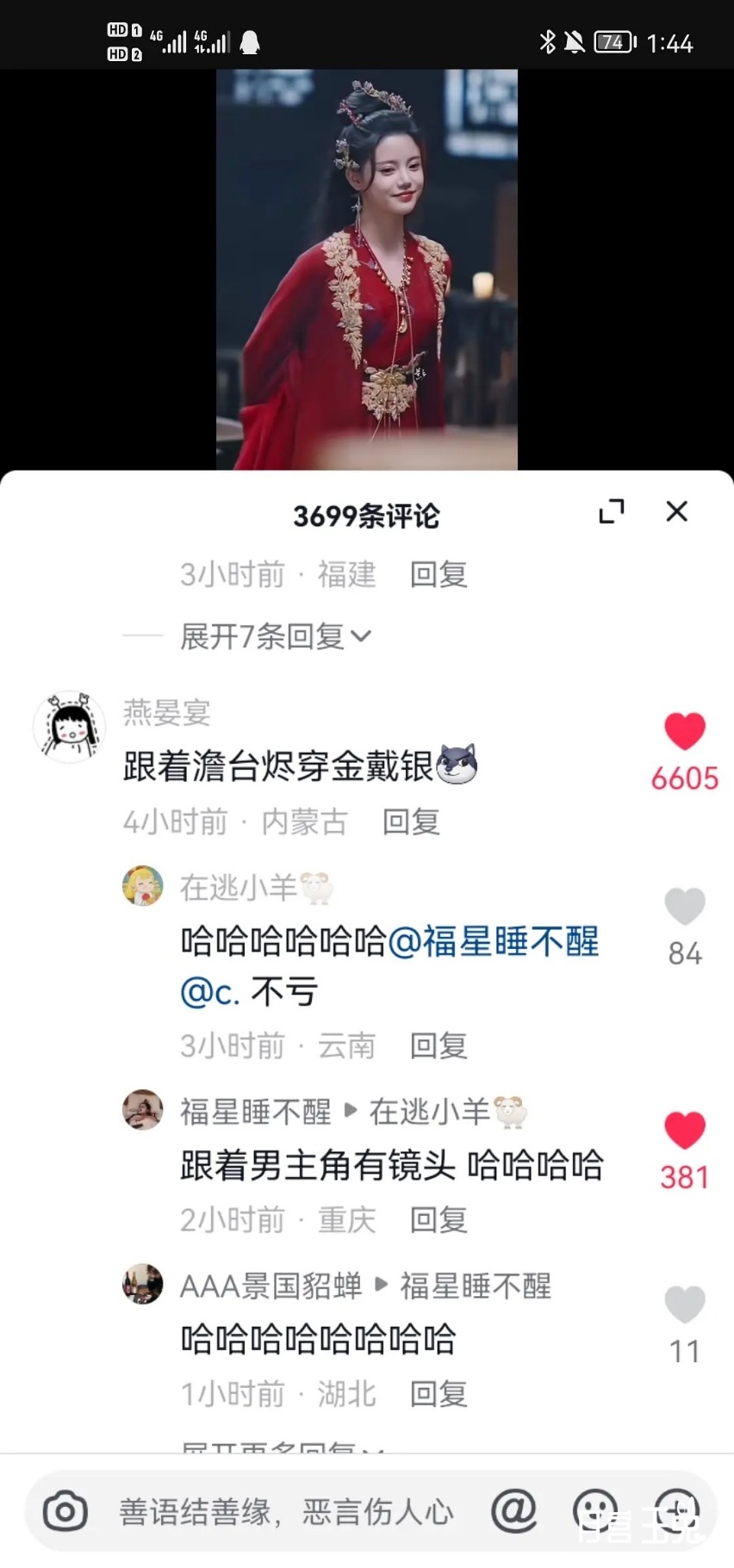Tap the comment input field

pos(284,1512)
